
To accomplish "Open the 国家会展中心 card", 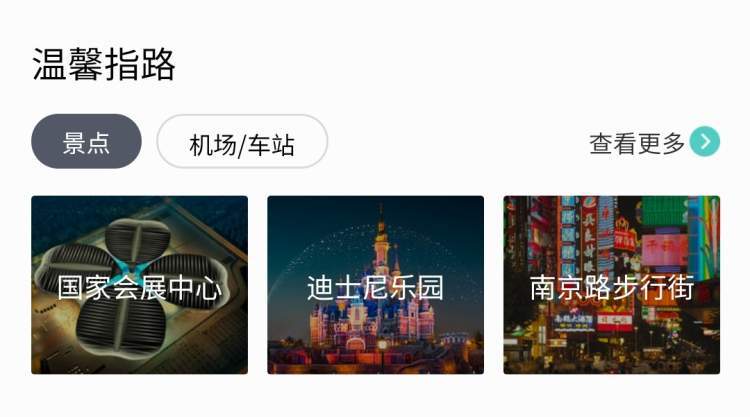I will (139, 285).
